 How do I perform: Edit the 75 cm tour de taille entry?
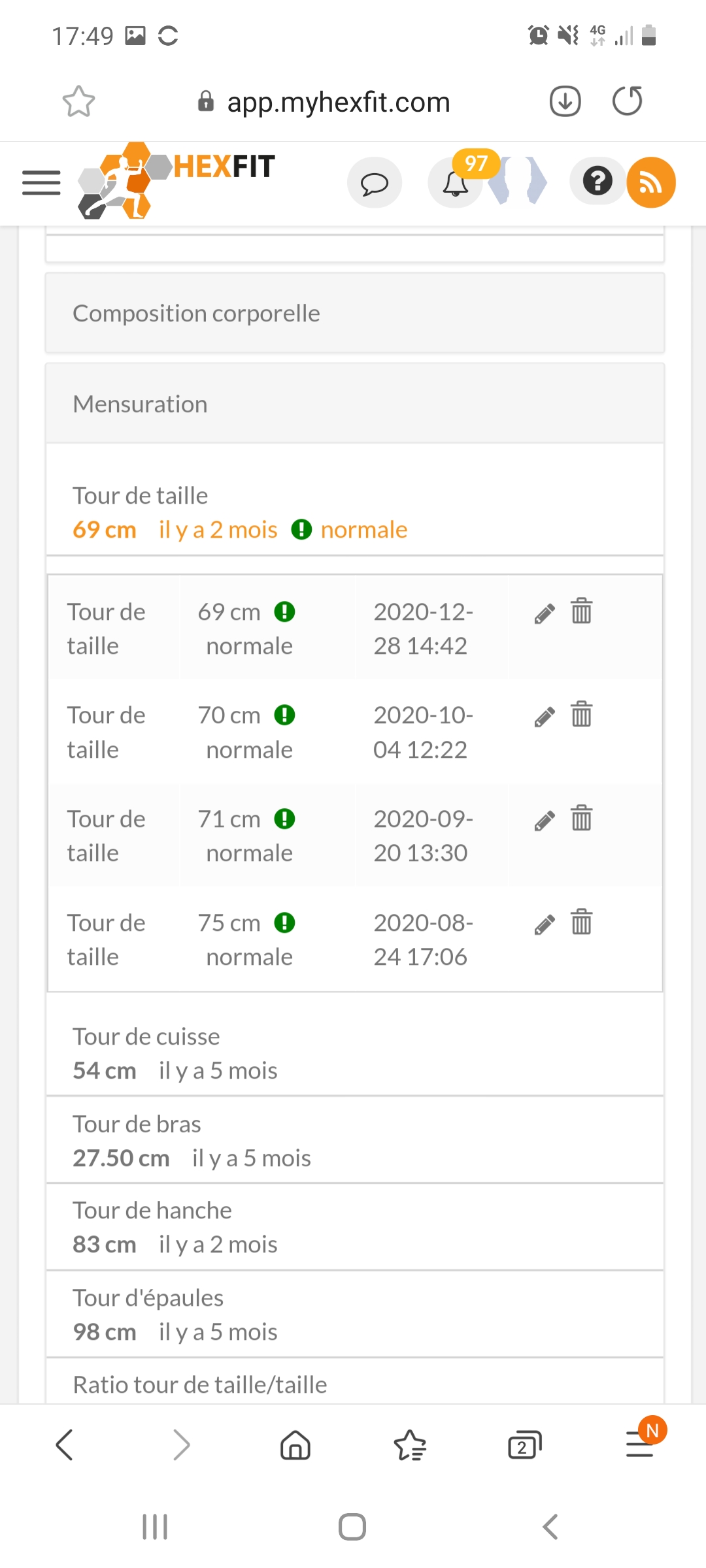(x=545, y=924)
